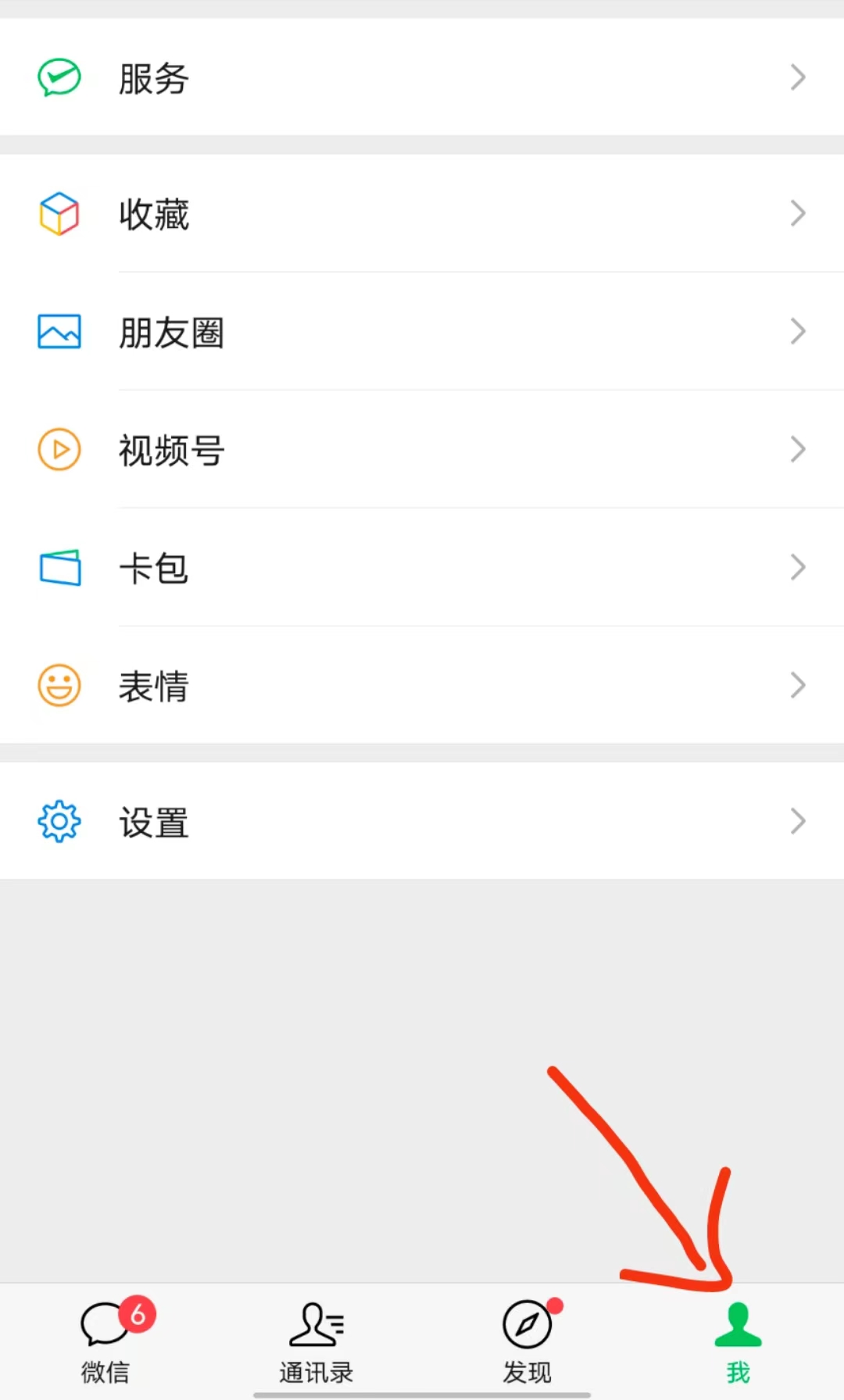Open 视频号 (Channels)

422,449
